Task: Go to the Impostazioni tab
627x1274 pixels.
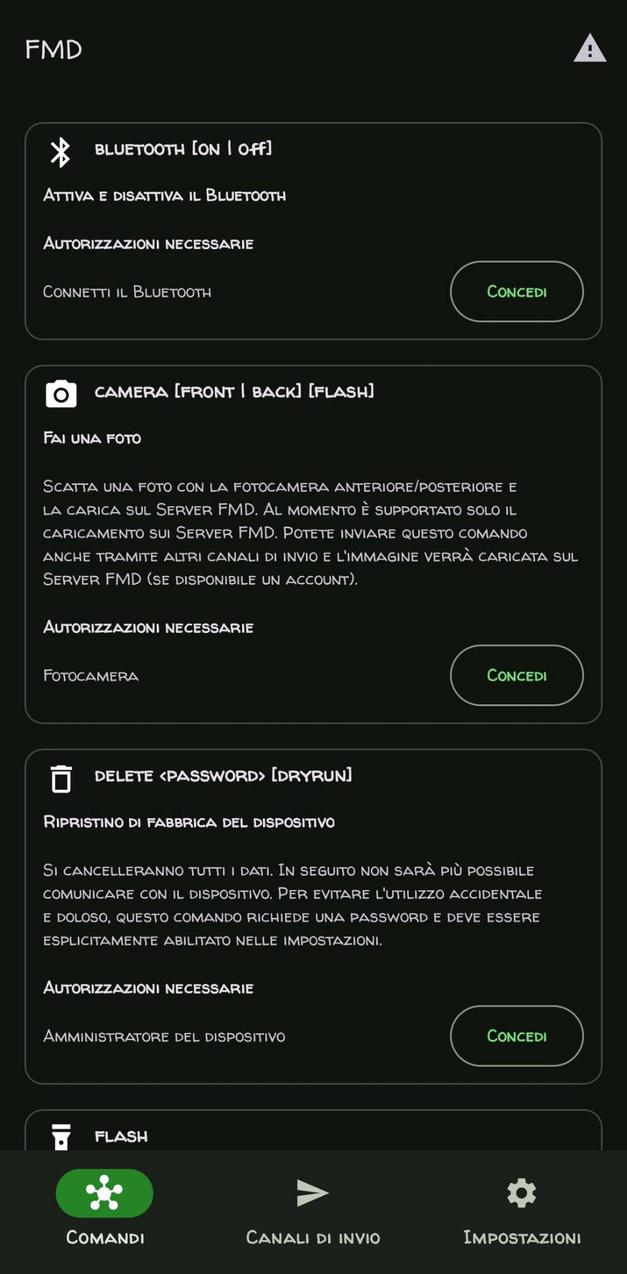Action: pyautogui.click(x=521, y=1209)
